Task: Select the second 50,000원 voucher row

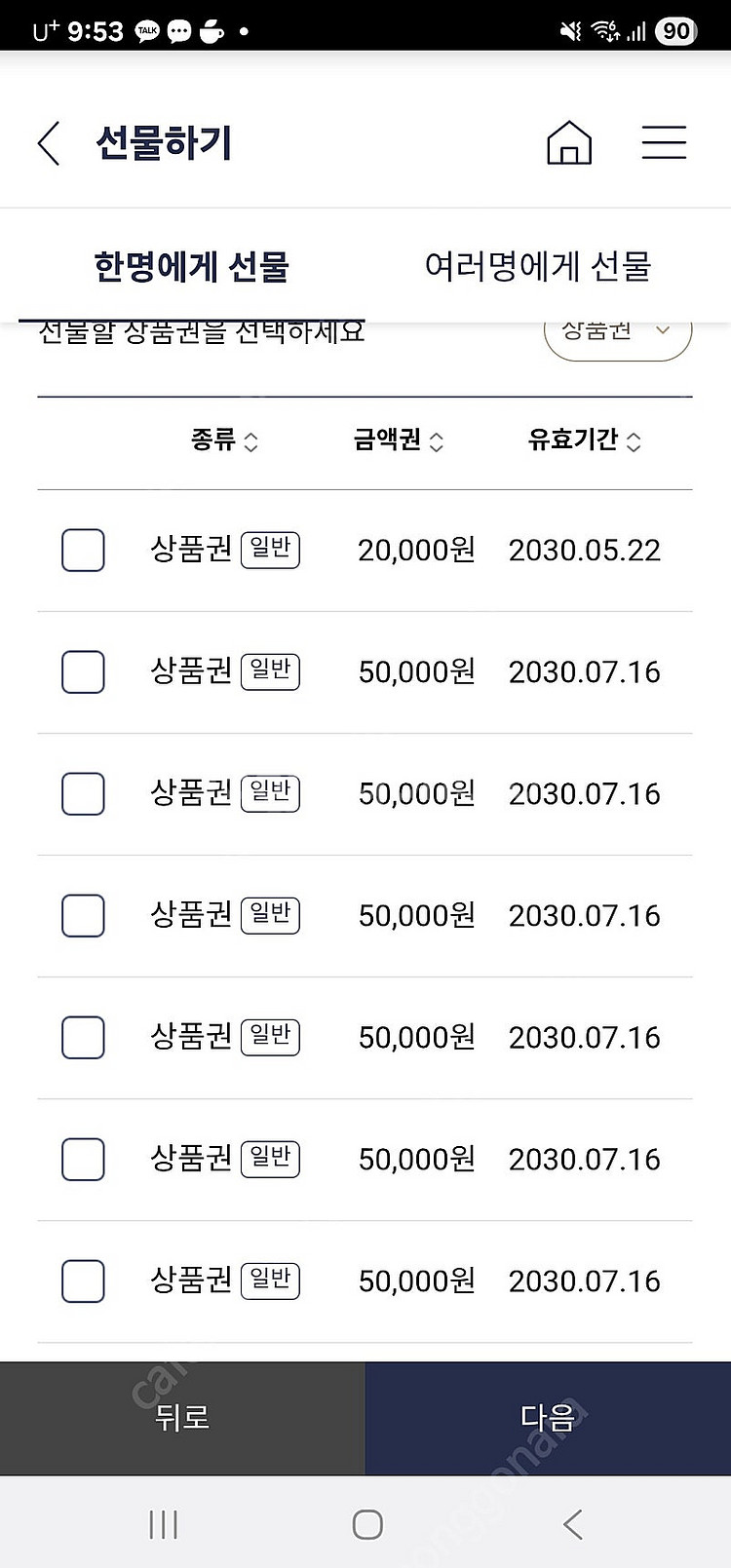Action: pos(83,793)
